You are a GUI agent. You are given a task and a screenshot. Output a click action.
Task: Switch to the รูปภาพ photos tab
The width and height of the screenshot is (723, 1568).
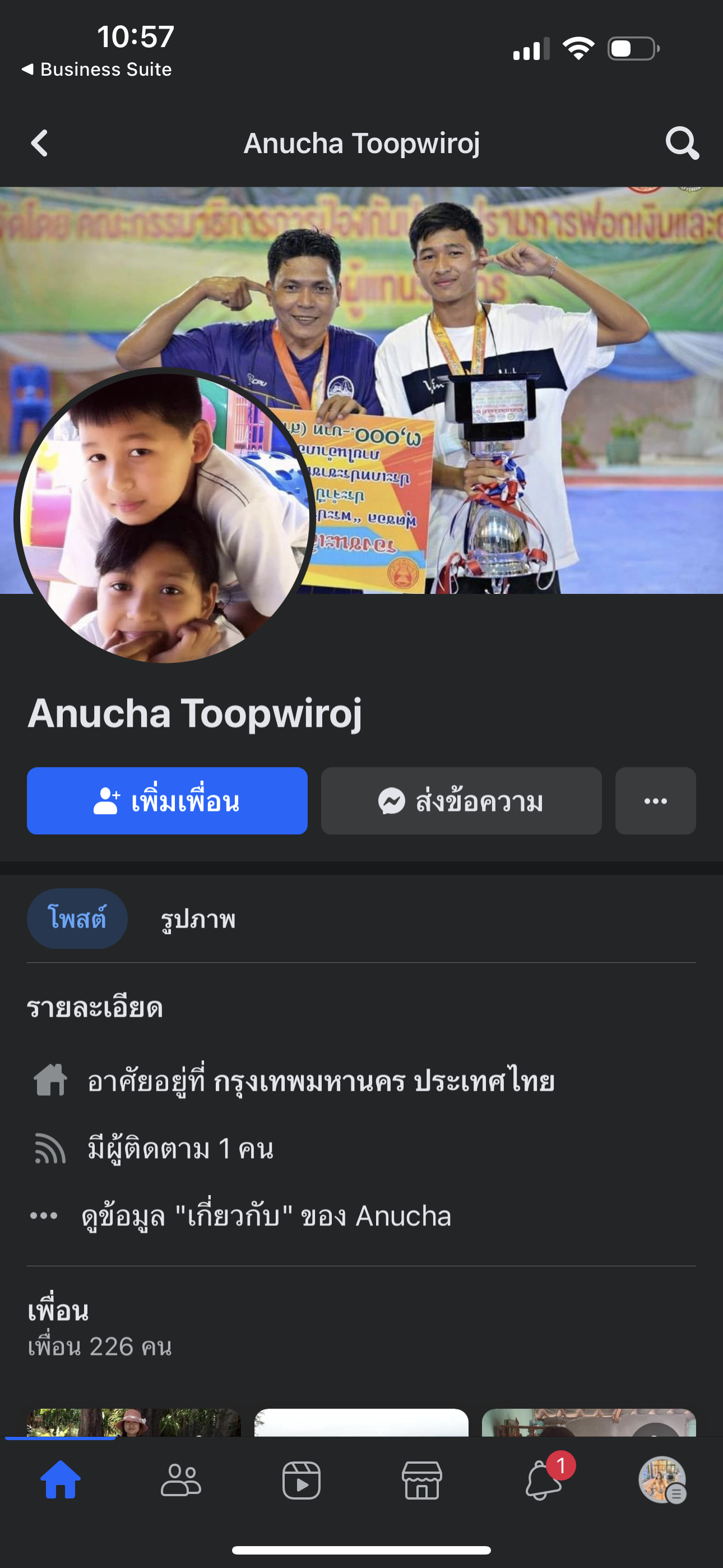click(x=198, y=919)
